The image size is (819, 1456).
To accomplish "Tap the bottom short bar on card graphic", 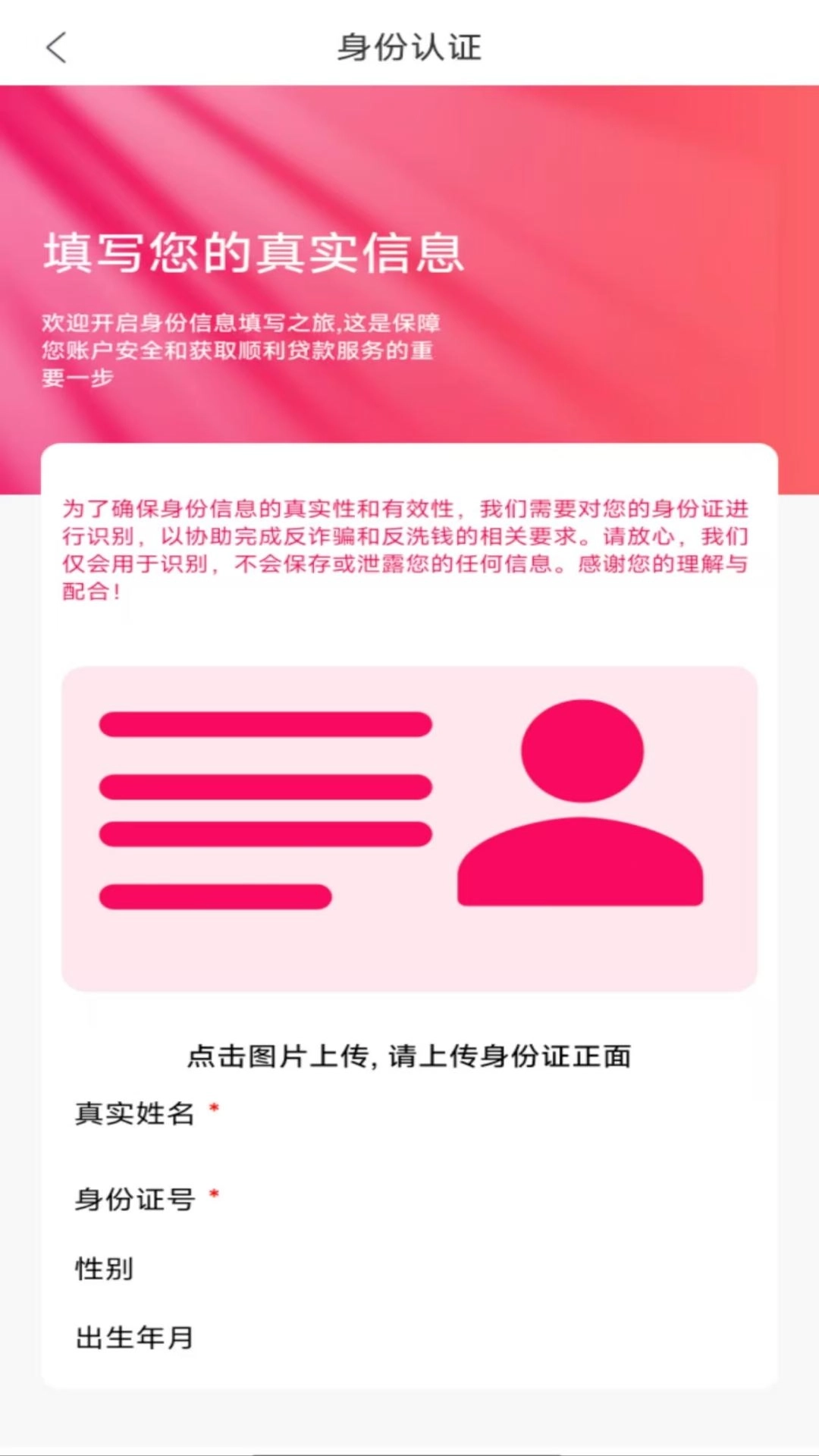I will point(215,896).
